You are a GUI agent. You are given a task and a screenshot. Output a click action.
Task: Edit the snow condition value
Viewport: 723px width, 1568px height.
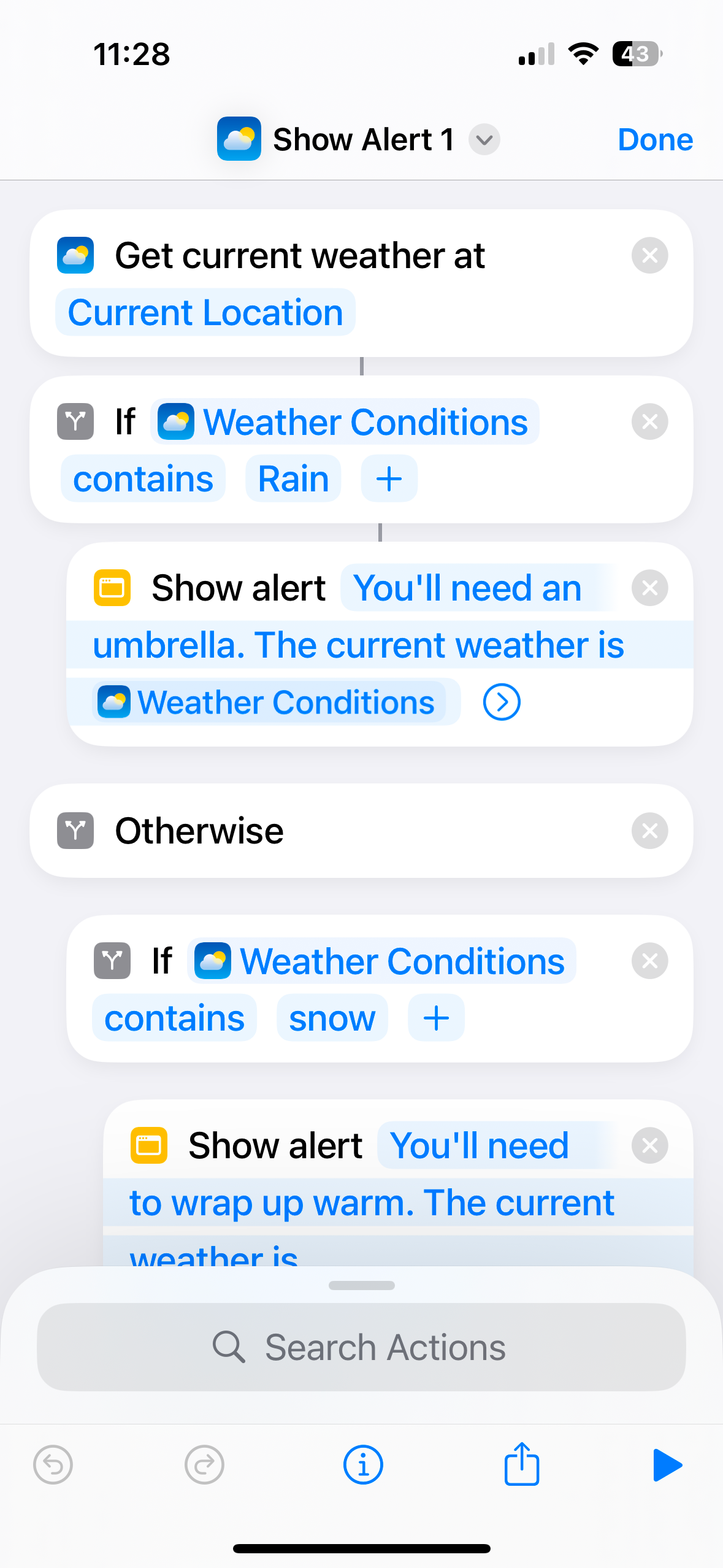point(332,1018)
